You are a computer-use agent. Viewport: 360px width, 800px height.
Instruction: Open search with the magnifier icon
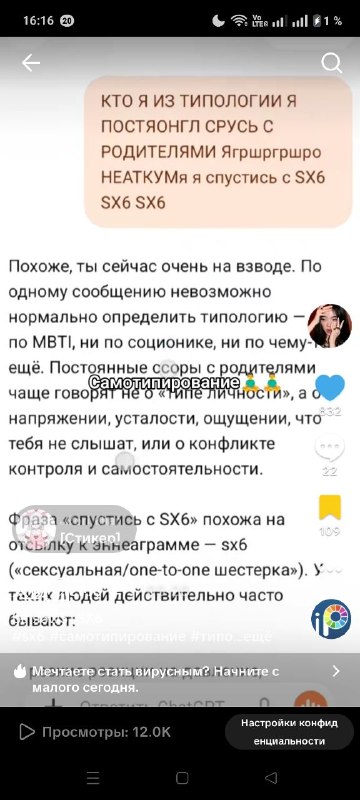tap(331, 63)
